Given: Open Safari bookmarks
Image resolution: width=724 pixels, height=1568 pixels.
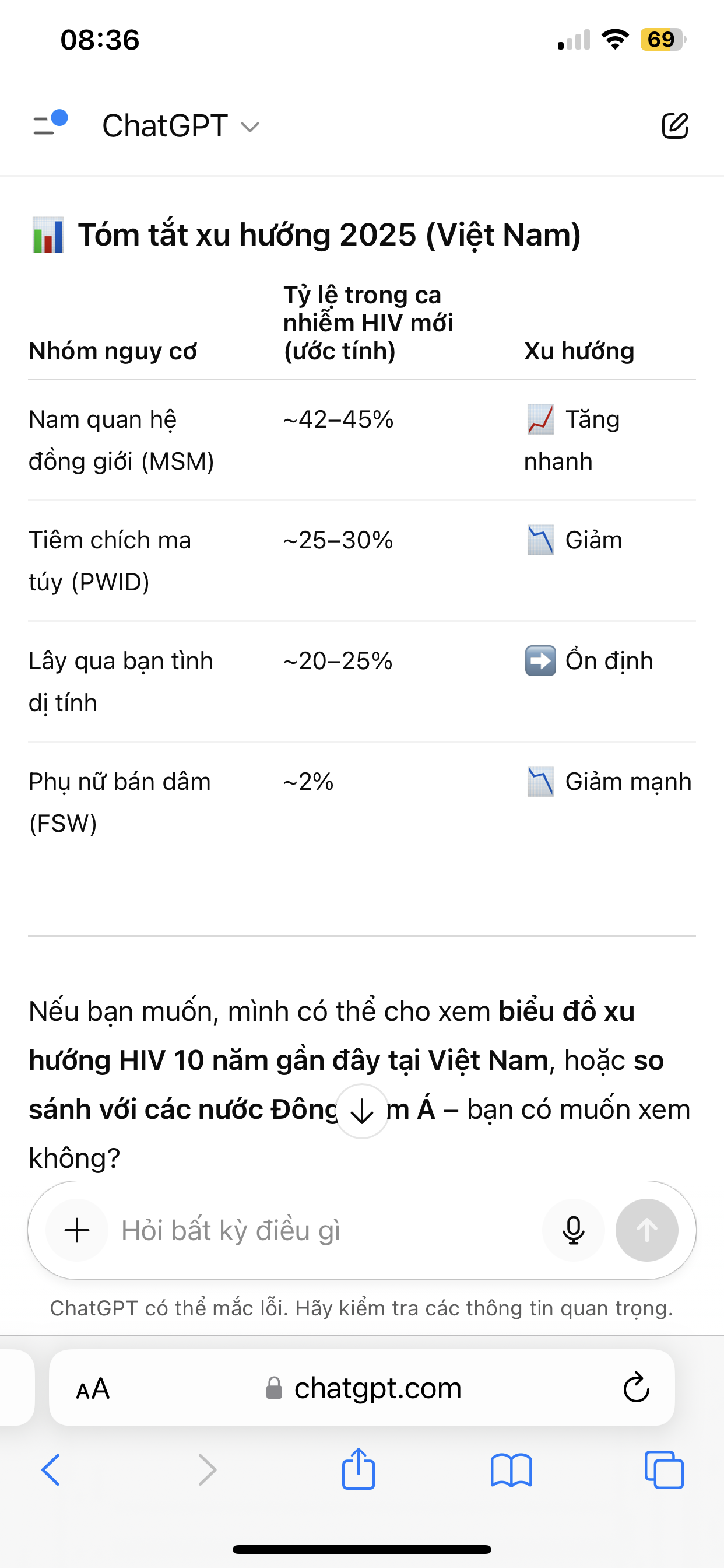Looking at the screenshot, I should [511, 1470].
